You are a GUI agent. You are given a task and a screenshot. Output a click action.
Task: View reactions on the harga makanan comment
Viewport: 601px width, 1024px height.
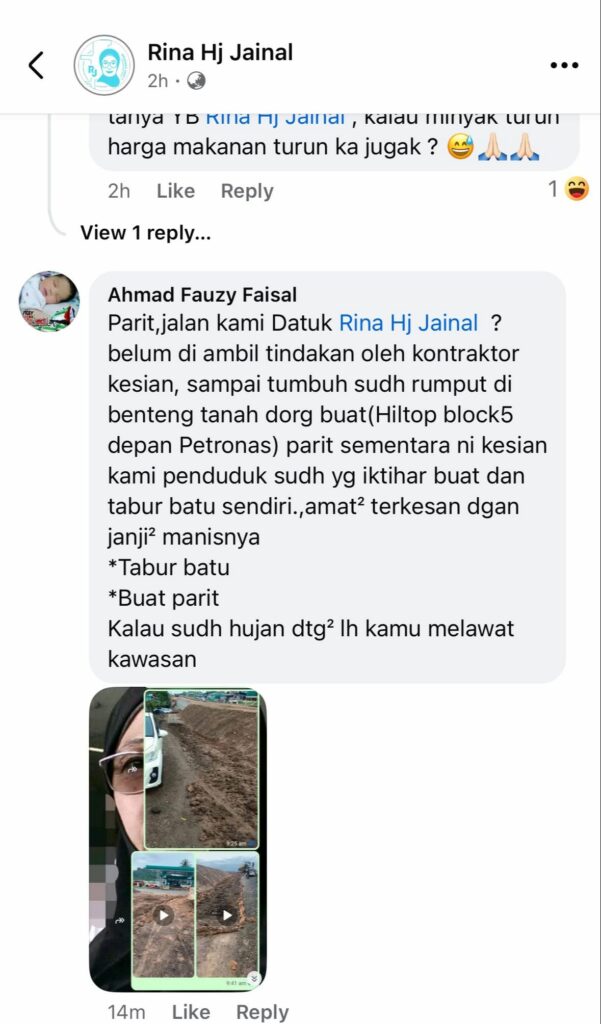[569, 189]
